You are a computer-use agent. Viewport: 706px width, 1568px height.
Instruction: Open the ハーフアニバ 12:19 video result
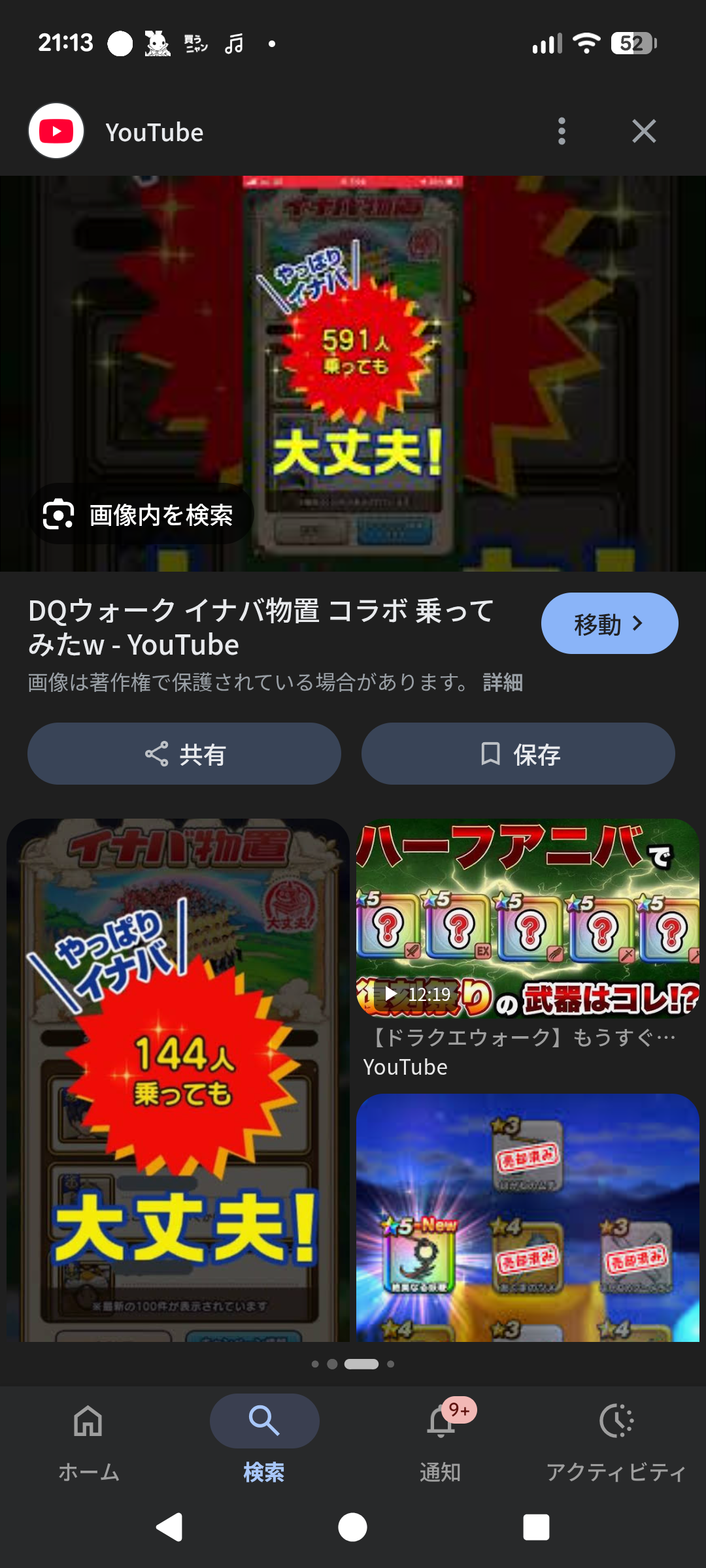(528, 918)
